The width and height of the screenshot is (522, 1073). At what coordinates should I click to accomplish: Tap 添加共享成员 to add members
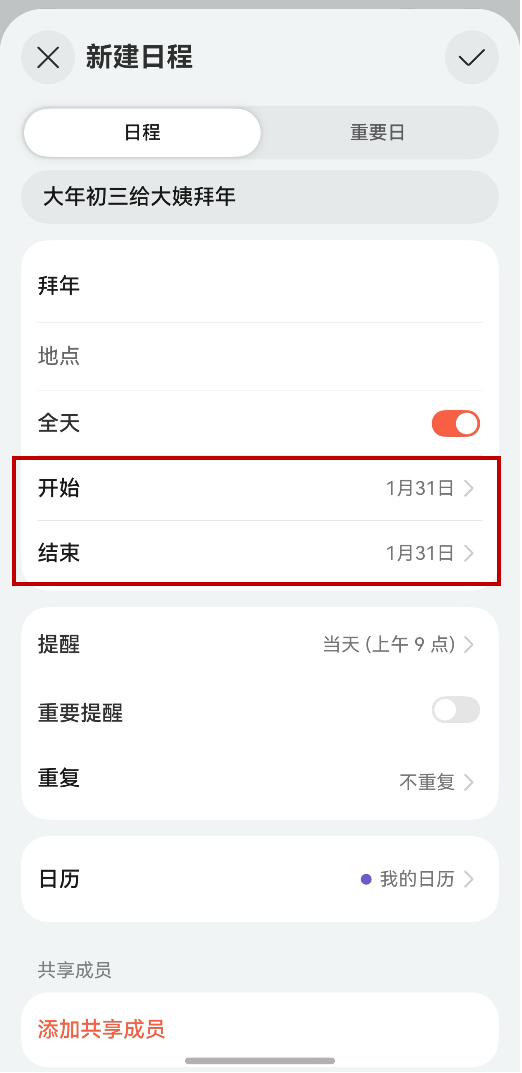101,1029
